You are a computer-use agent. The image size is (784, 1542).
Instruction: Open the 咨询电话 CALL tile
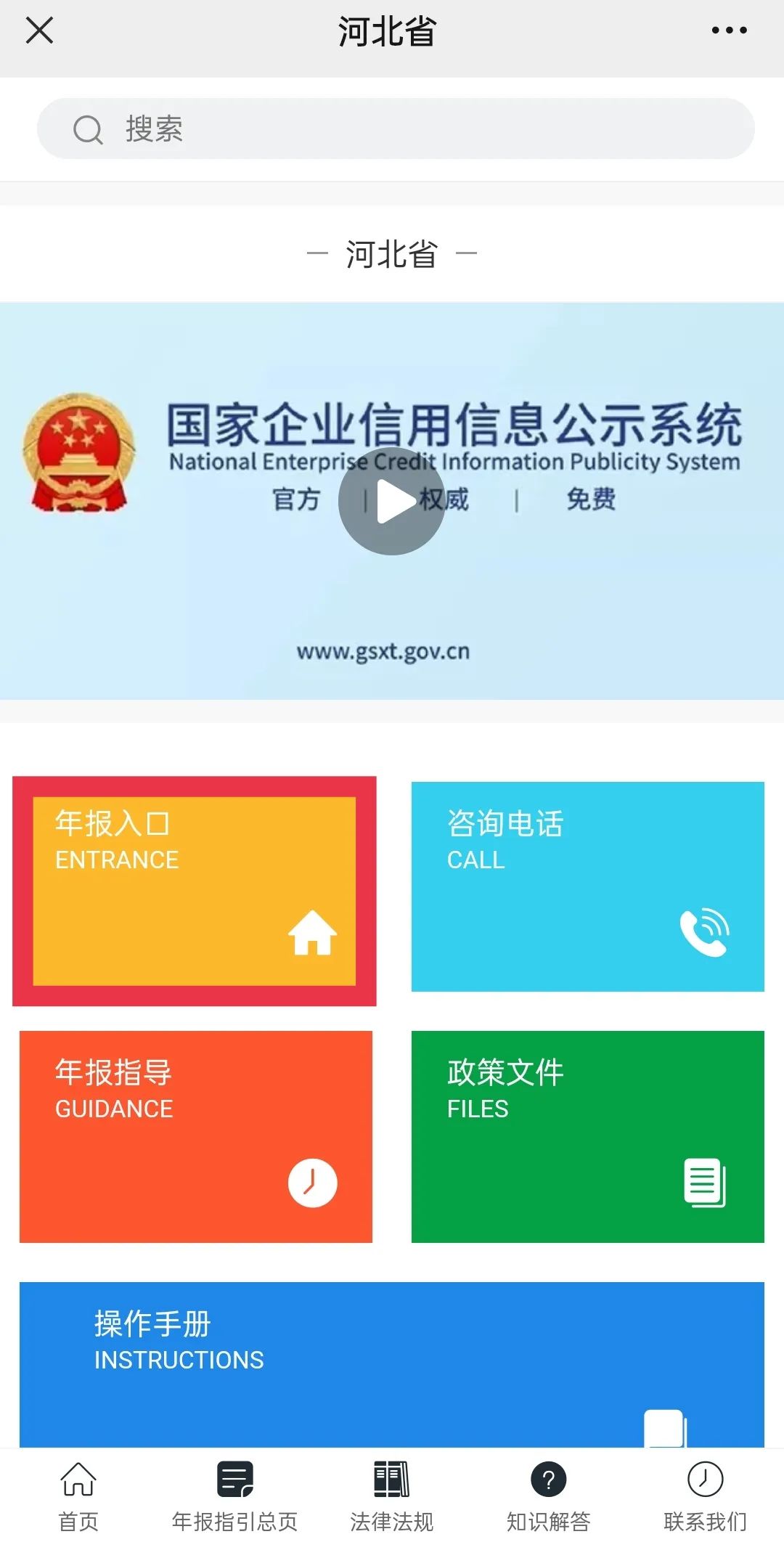click(587, 886)
